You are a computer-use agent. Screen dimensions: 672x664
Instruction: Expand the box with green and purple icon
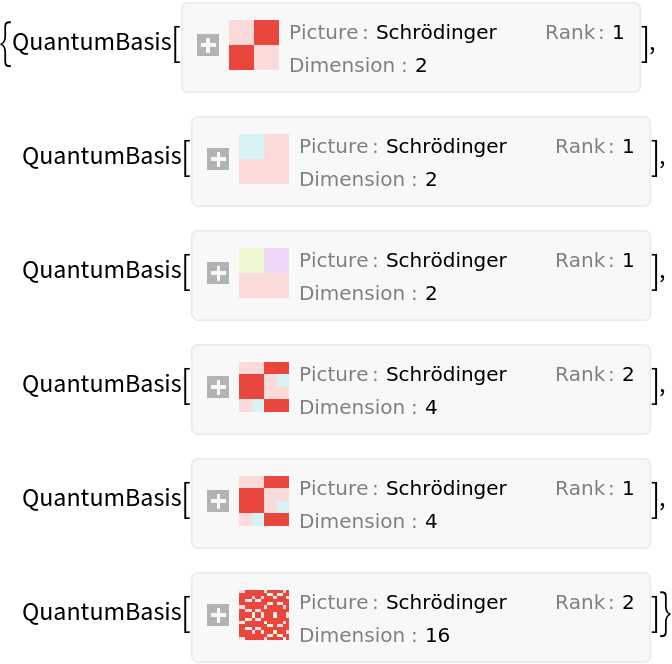click(218, 273)
